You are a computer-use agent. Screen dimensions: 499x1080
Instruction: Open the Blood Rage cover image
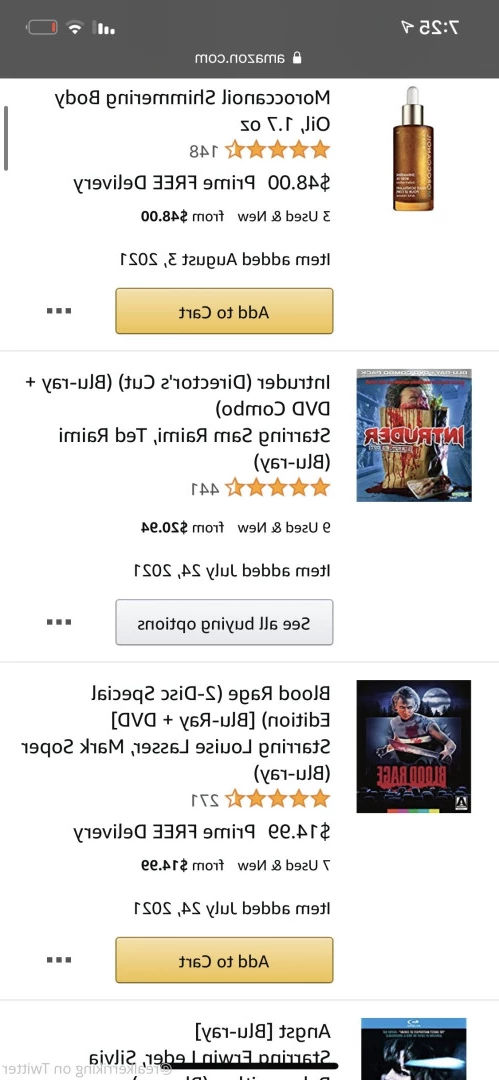pyautogui.click(x=414, y=747)
